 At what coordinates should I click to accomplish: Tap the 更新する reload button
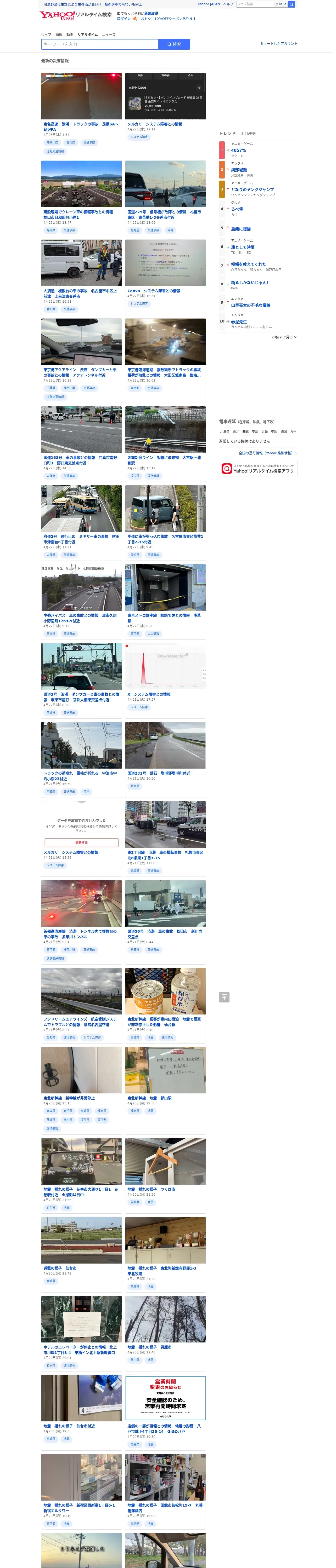pyautogui.click(x=82, y=843)
